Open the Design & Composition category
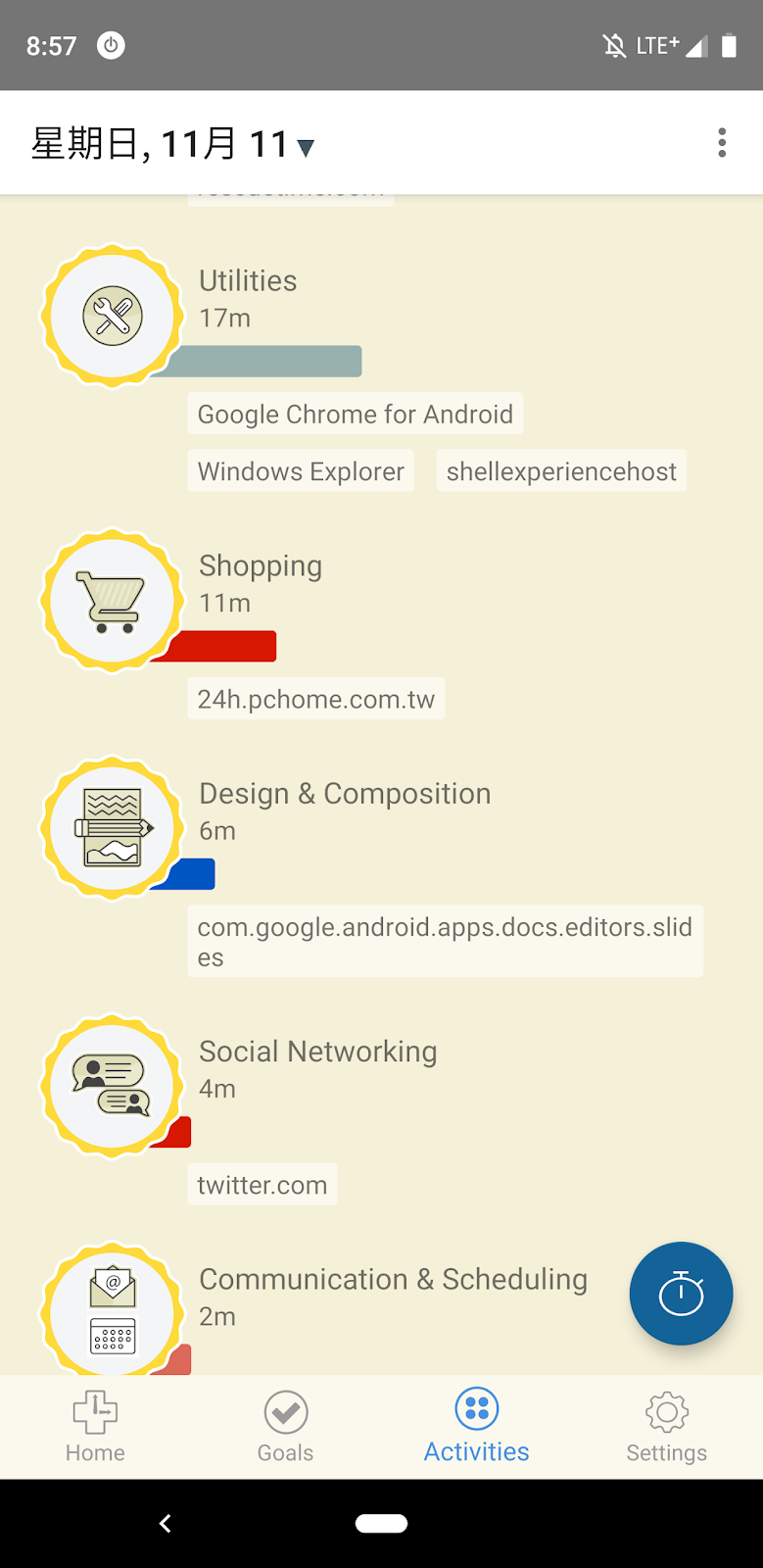 (x=345, y=794)
